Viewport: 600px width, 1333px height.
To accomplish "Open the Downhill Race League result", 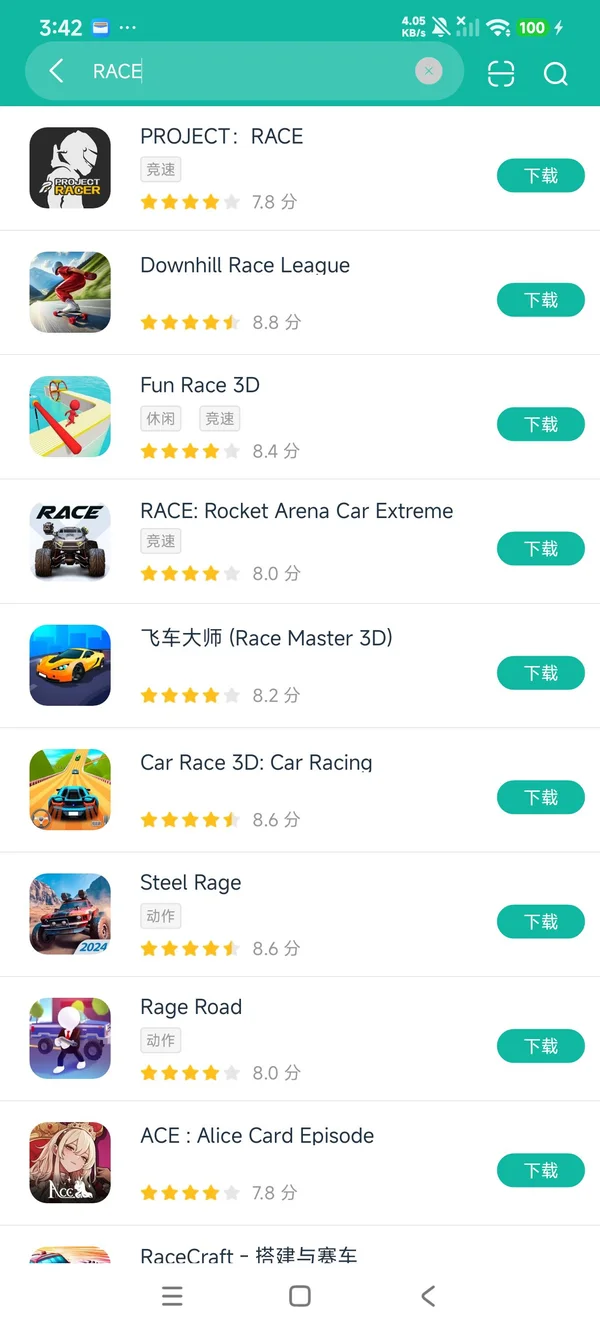I will 245,266.
